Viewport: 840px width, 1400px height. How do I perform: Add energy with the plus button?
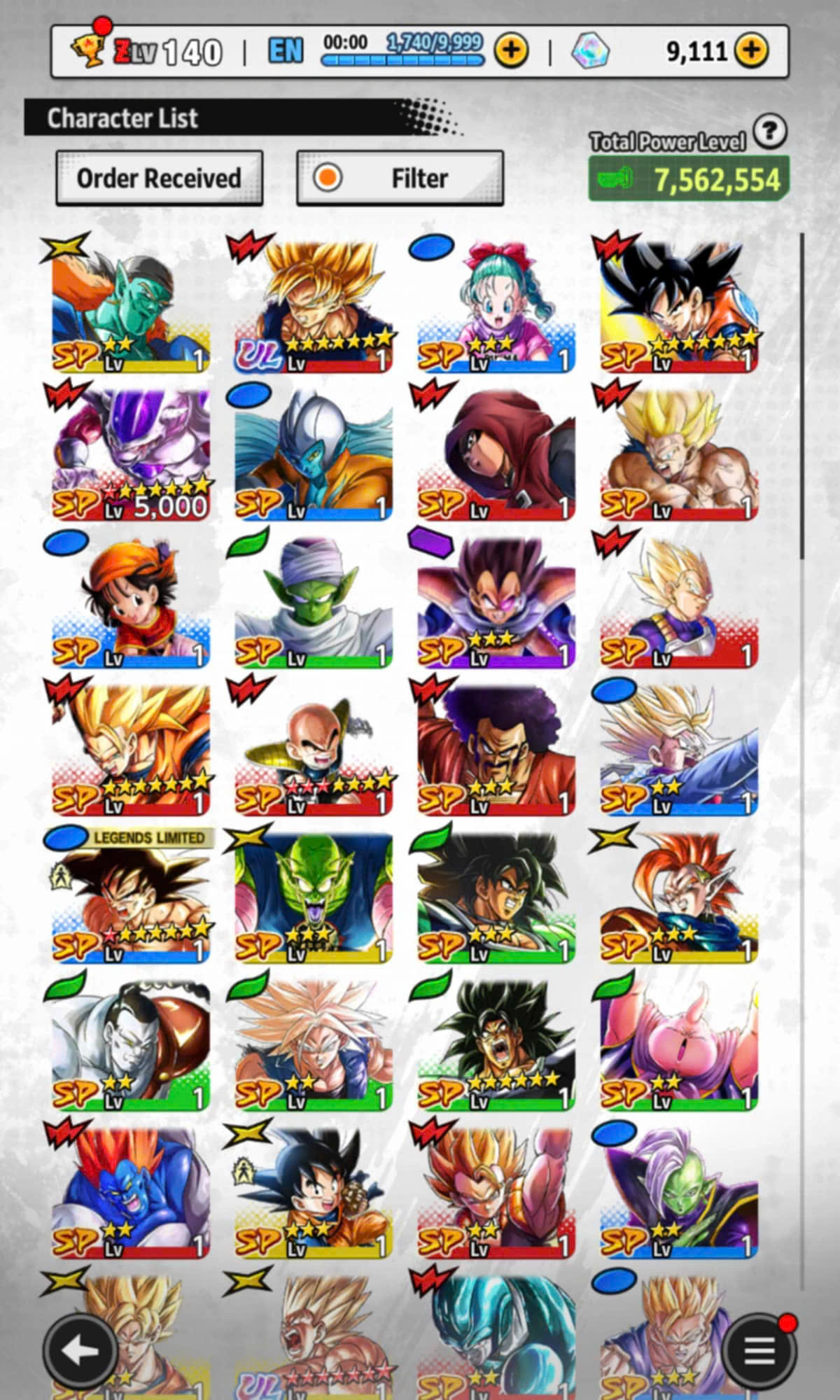point(511,50)
